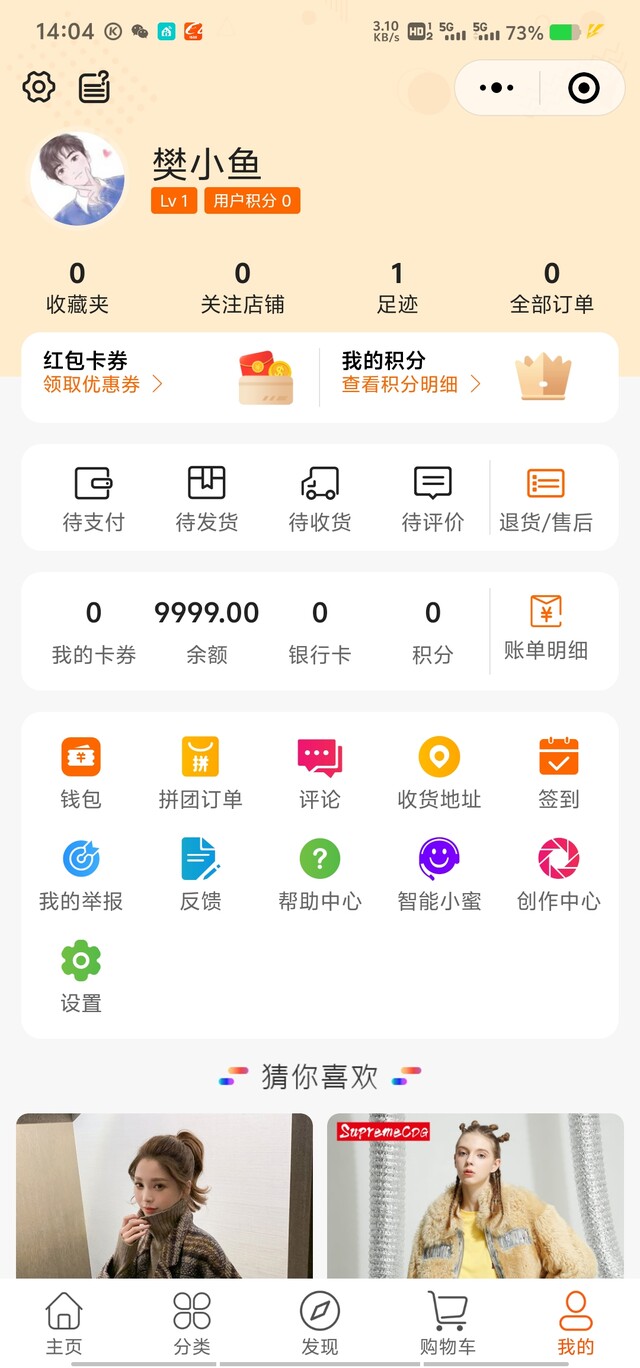Tap the profile avatar of 樊小鱼

77,178
